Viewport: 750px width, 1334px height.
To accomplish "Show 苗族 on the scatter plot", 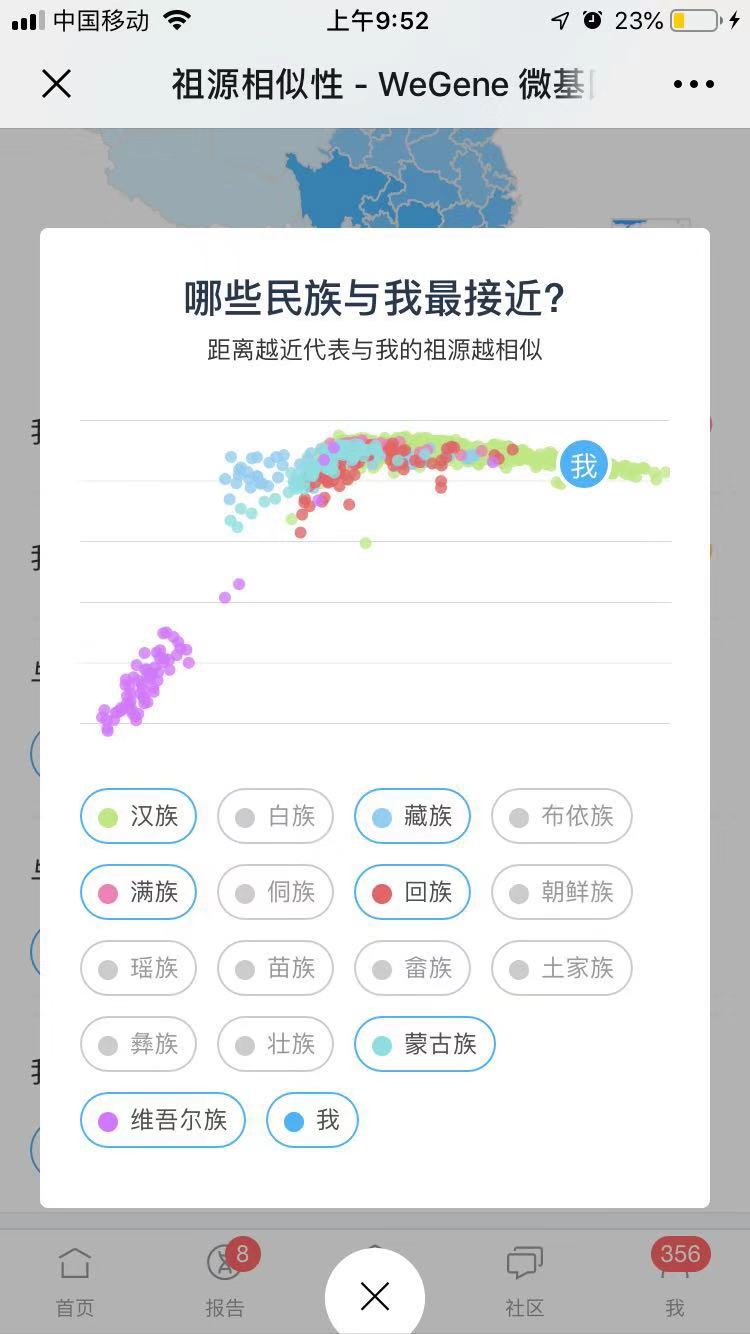I will coord(275,968).
